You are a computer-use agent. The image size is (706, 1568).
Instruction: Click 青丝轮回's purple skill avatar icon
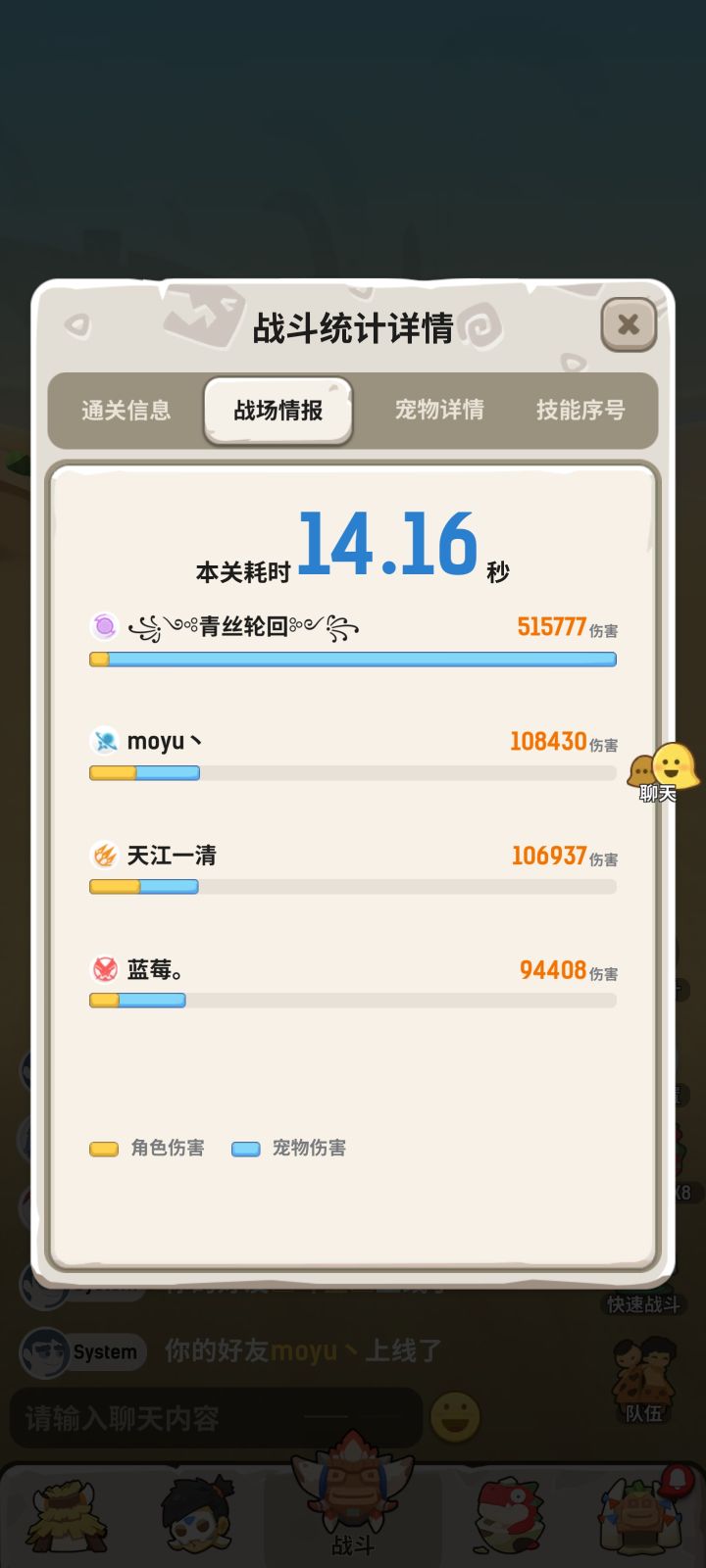point(104,624)
